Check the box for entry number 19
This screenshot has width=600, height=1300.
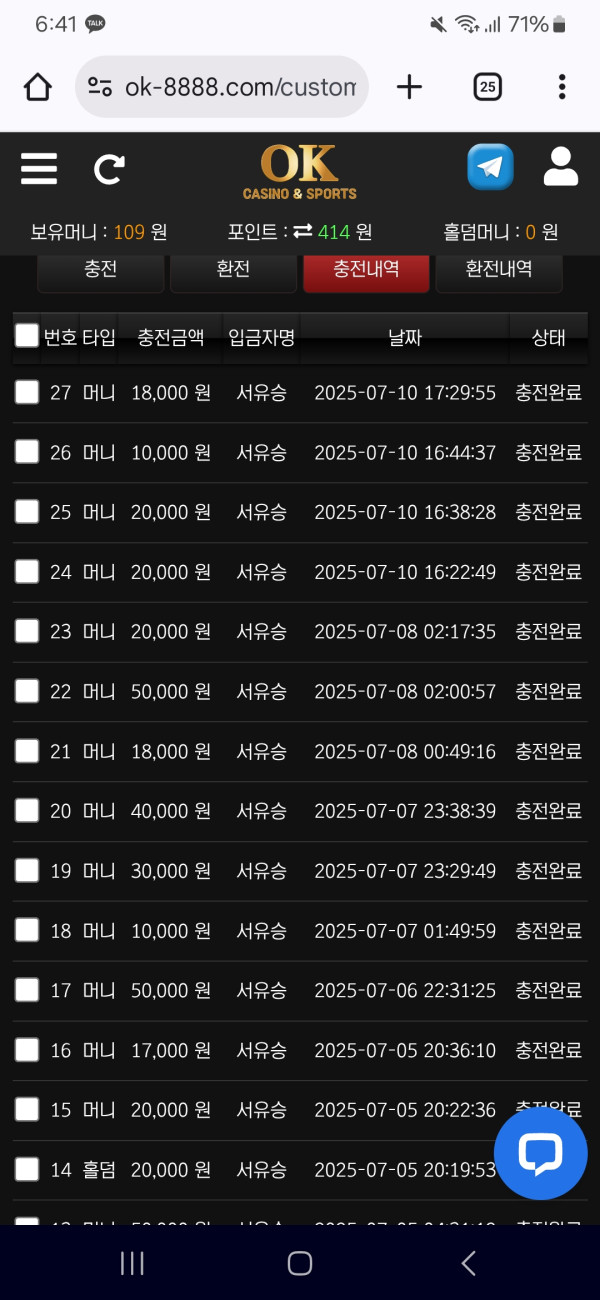pyautogui.click(x=27, y=870)
